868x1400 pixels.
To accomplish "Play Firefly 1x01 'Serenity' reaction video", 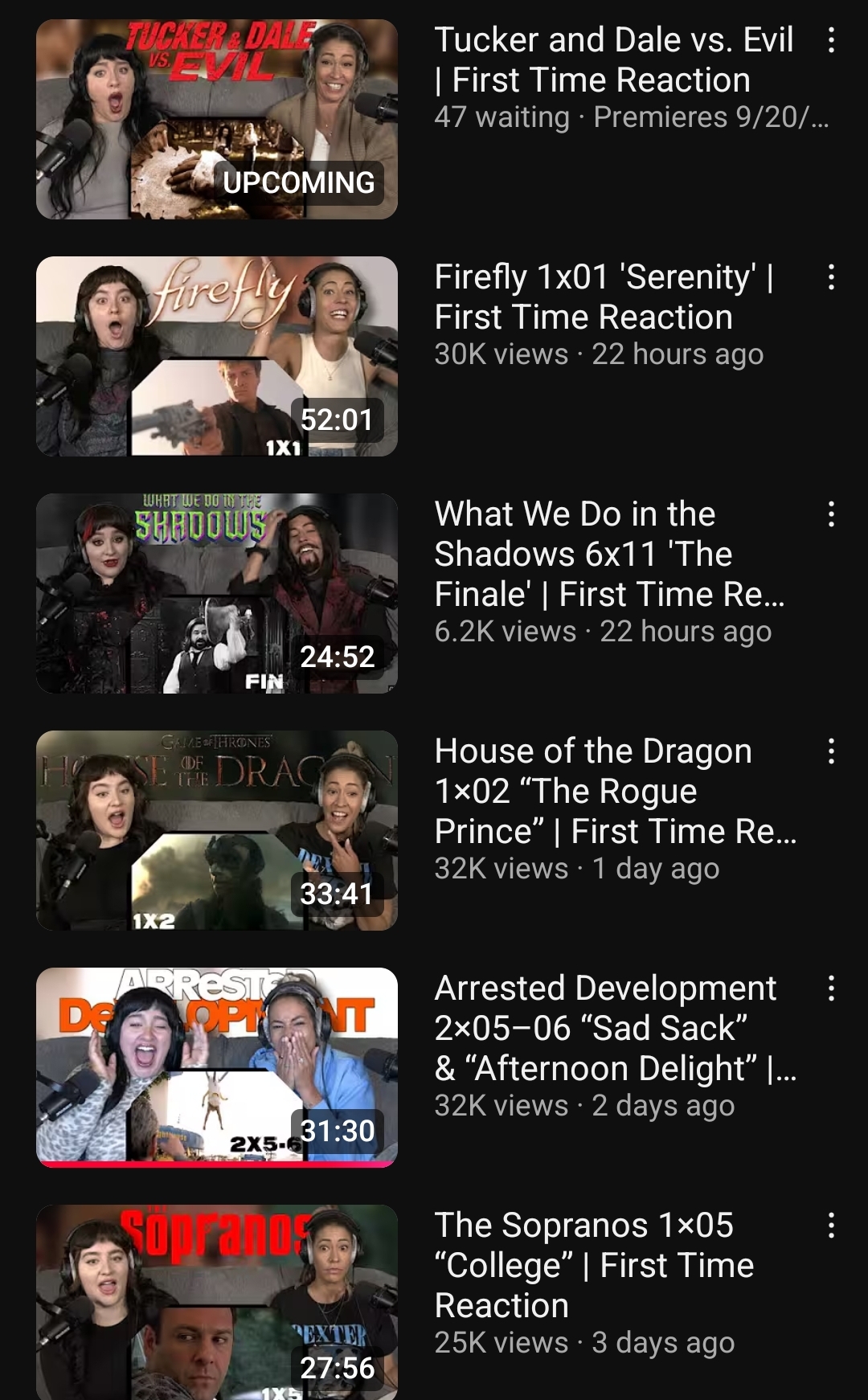I will [217, 356].
